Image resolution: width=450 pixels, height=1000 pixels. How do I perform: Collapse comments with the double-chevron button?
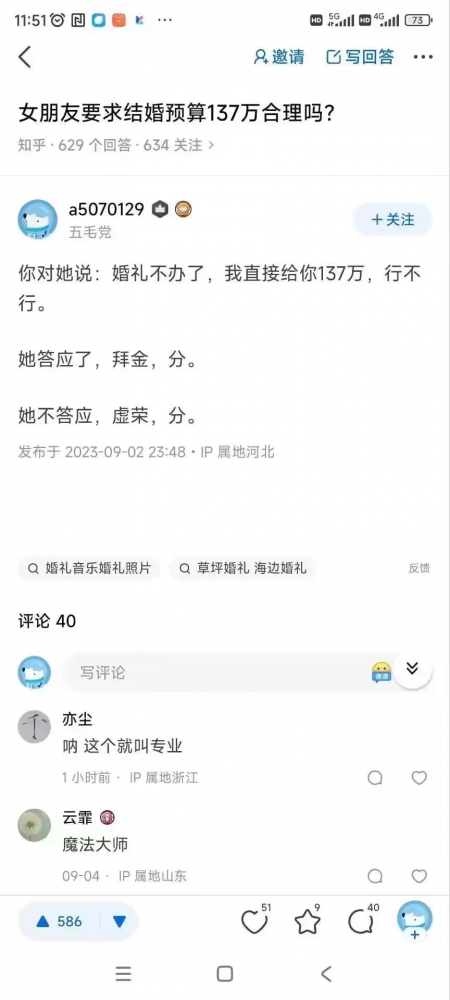point(412,668)
